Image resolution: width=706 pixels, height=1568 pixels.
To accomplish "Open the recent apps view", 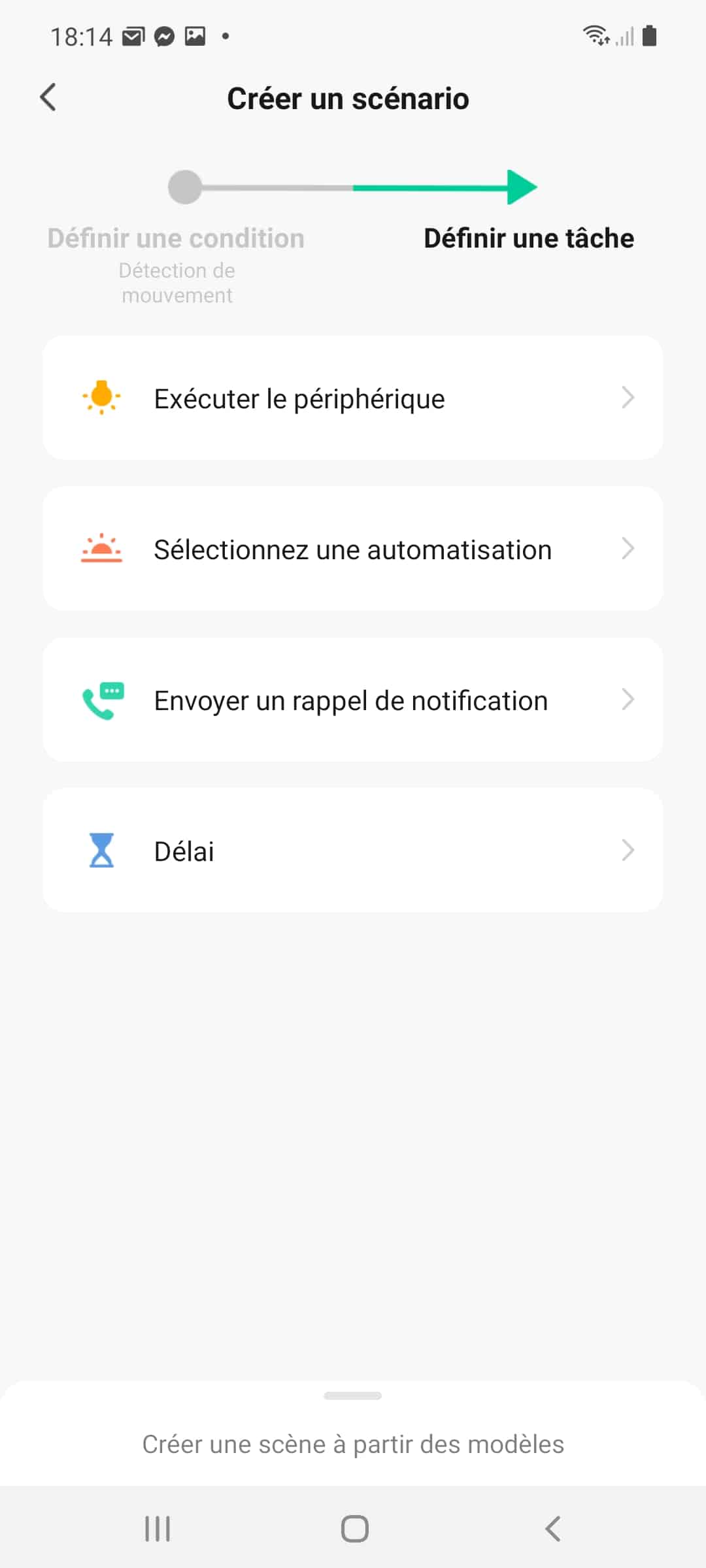I will [158, 1529].
